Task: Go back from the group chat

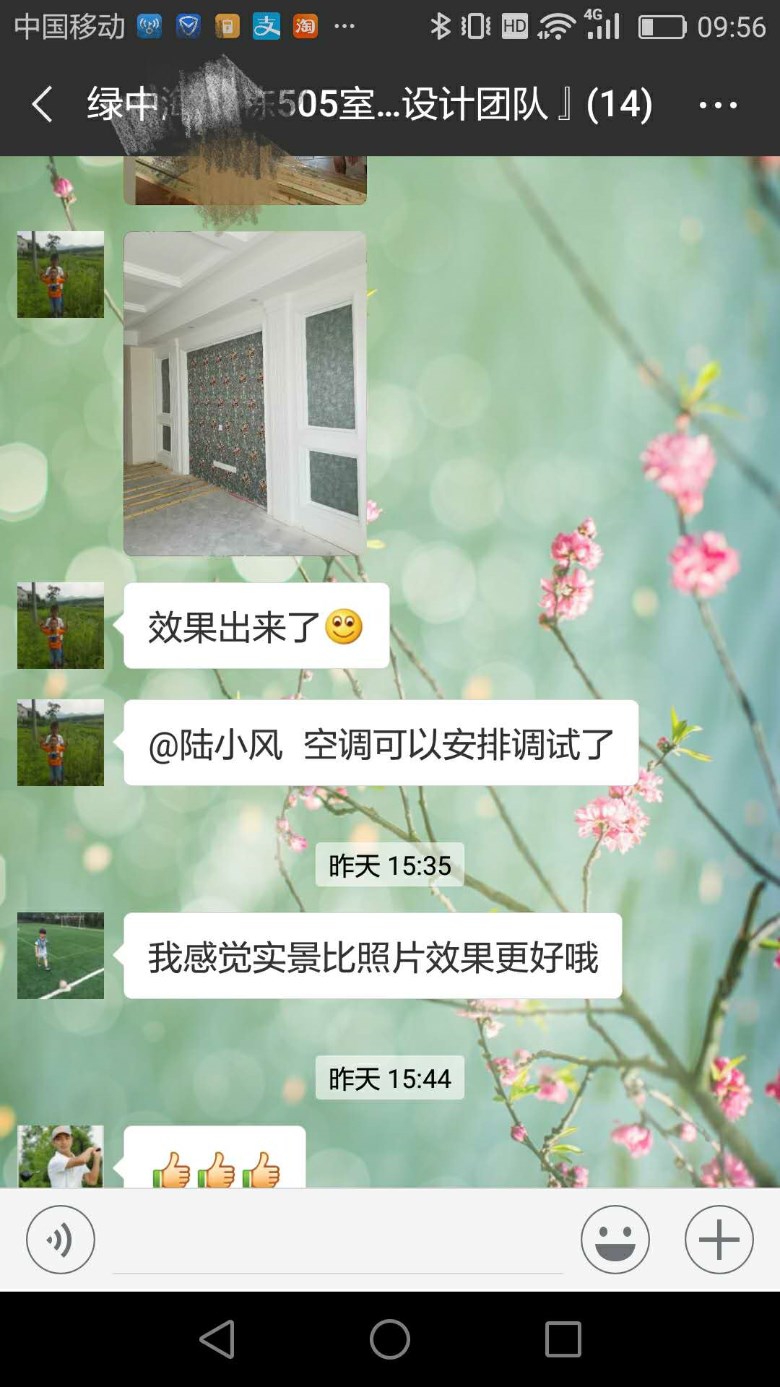Action: pos(42,104)
